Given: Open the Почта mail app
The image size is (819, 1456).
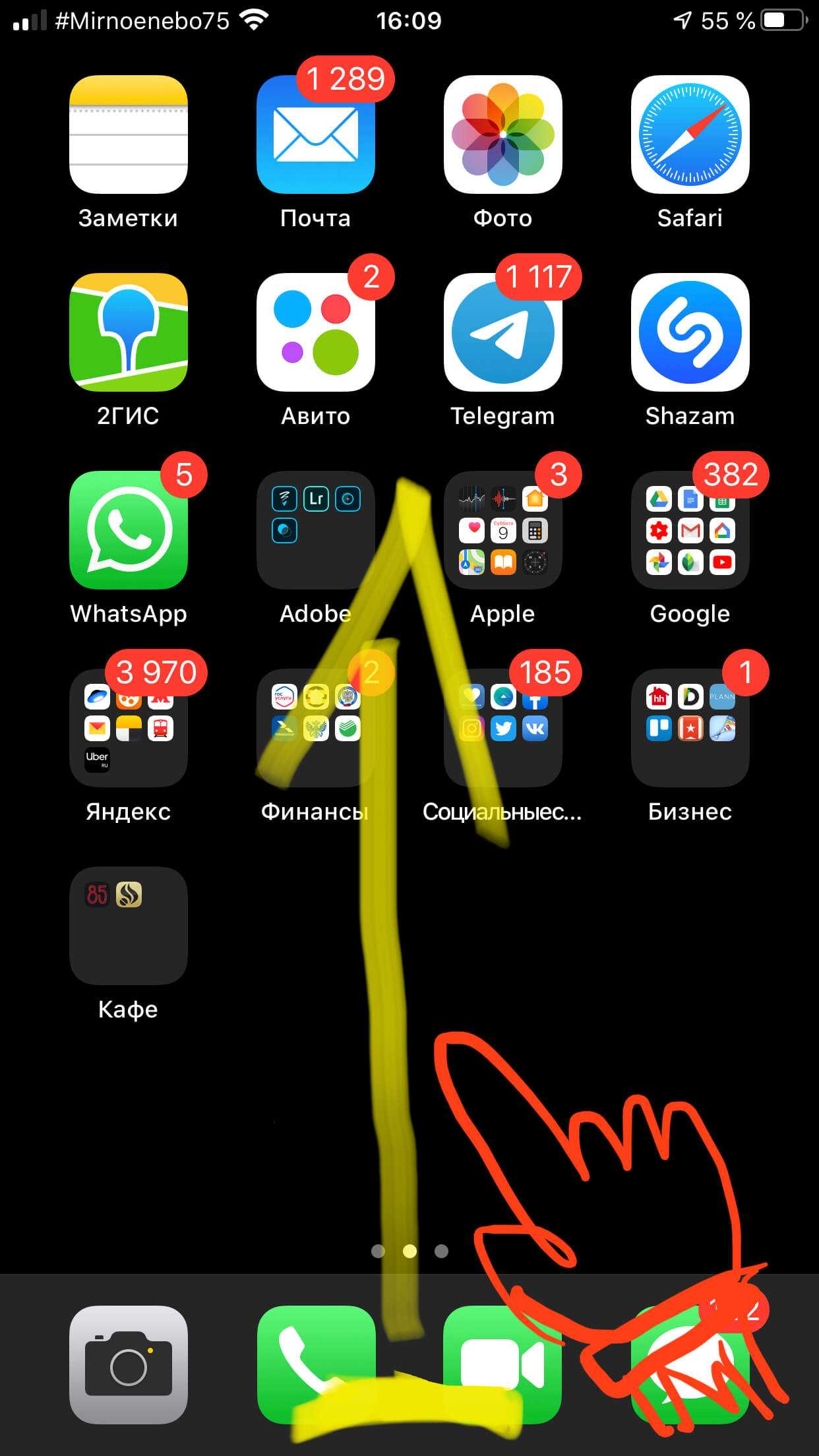Looking at the screenshot, I should pos(316,135).
